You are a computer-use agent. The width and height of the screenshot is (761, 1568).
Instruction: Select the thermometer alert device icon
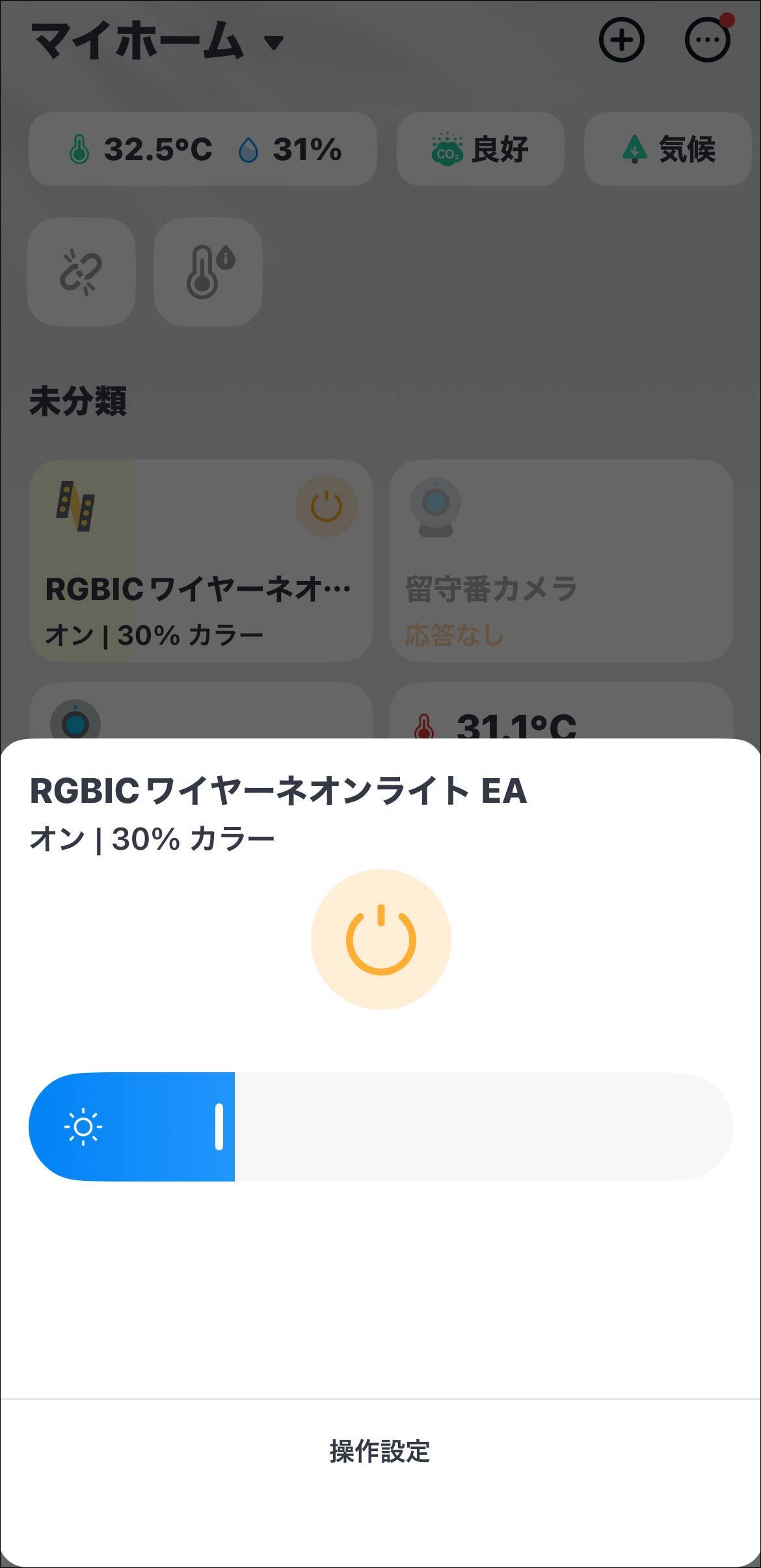click(207, 271)
